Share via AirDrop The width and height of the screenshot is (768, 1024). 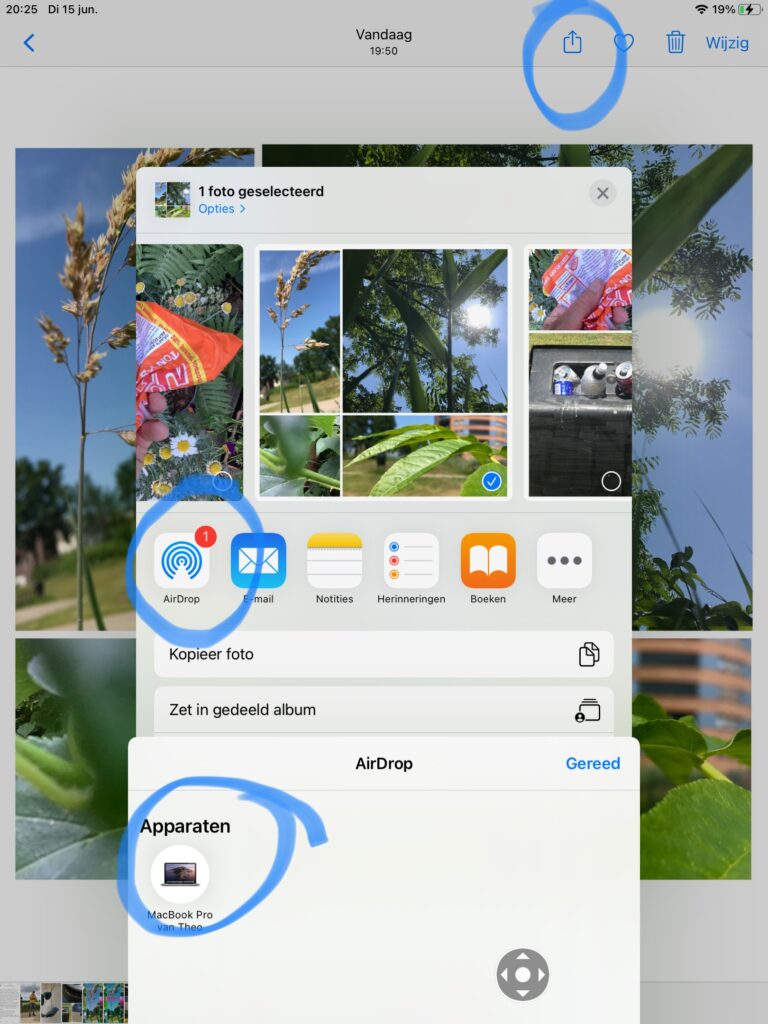click(182, 561)
